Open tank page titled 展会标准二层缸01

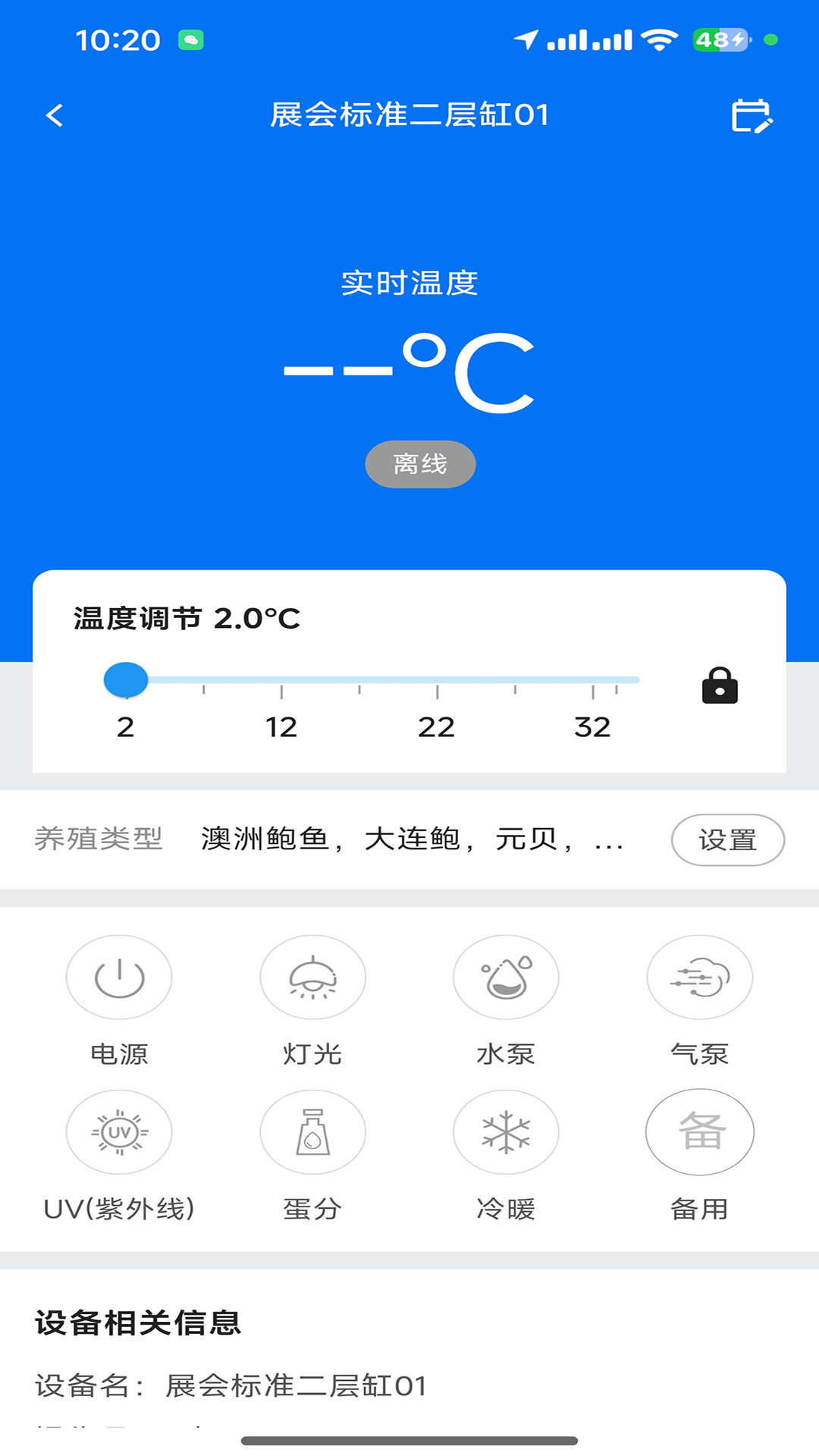tap(409, 115)
